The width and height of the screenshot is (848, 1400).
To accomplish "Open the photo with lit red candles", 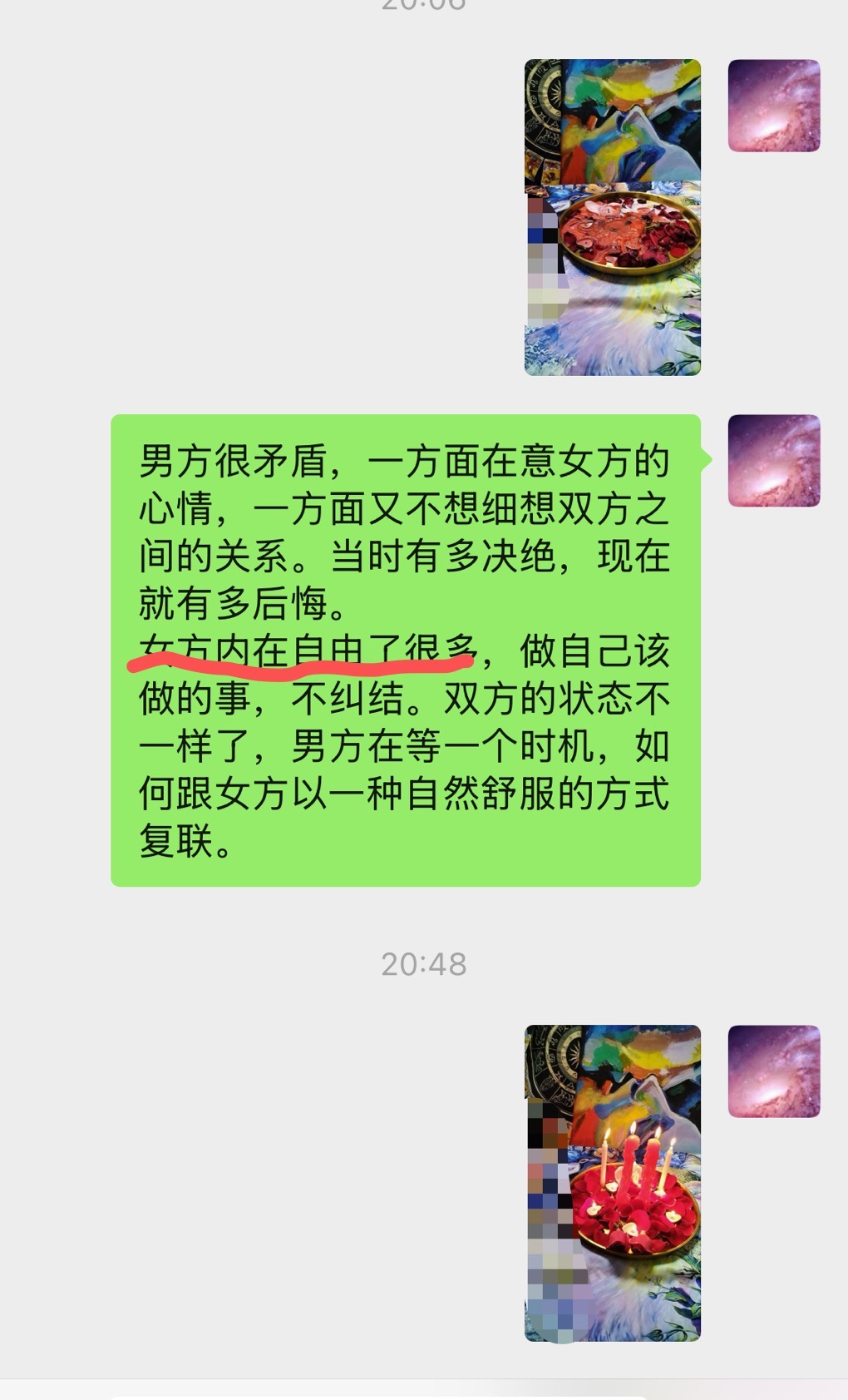I will click(613, 1182).
